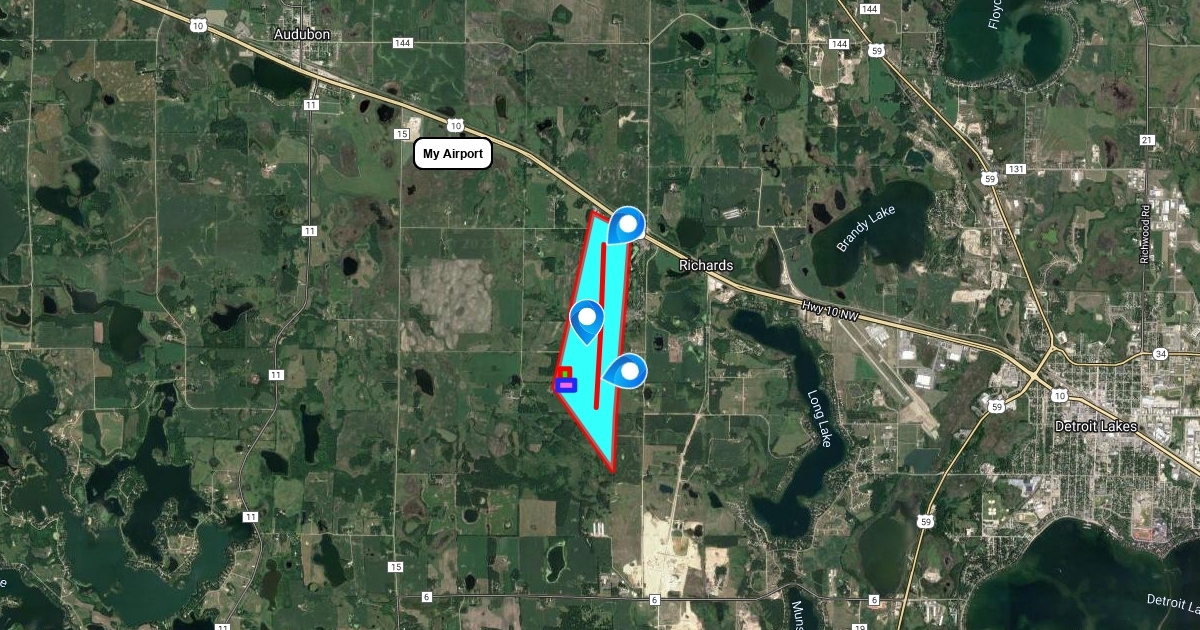Screen dimensions: 1200x630
Task: Tap the My Airport label
Action: [453, 154]
